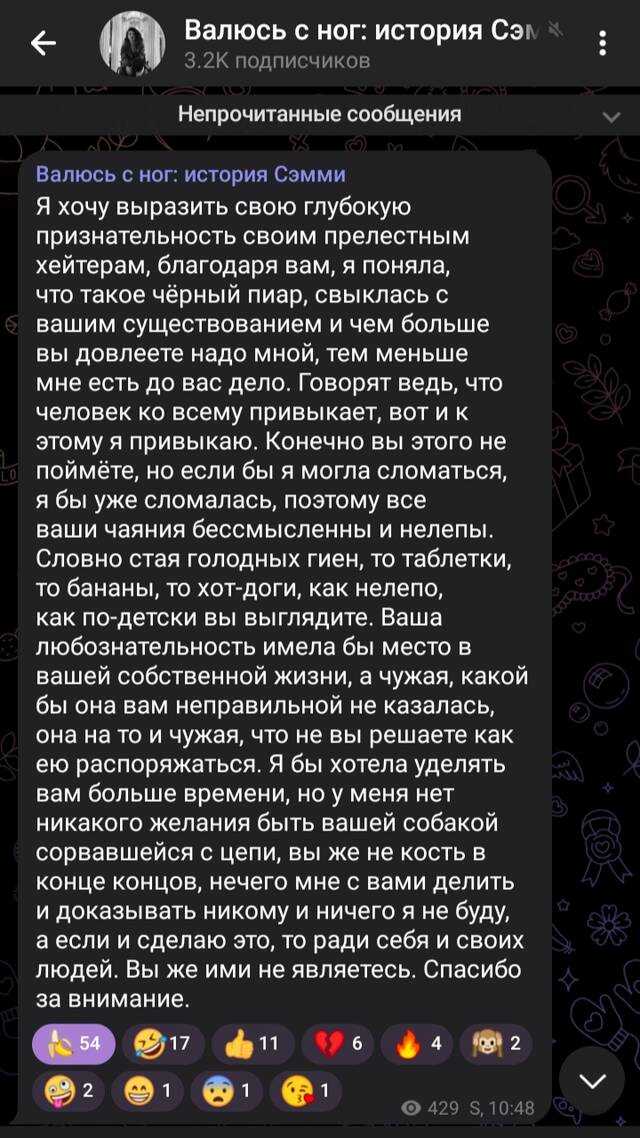
Task: Add laughing reaction showing 17
Action: (x=163, y=1044)
